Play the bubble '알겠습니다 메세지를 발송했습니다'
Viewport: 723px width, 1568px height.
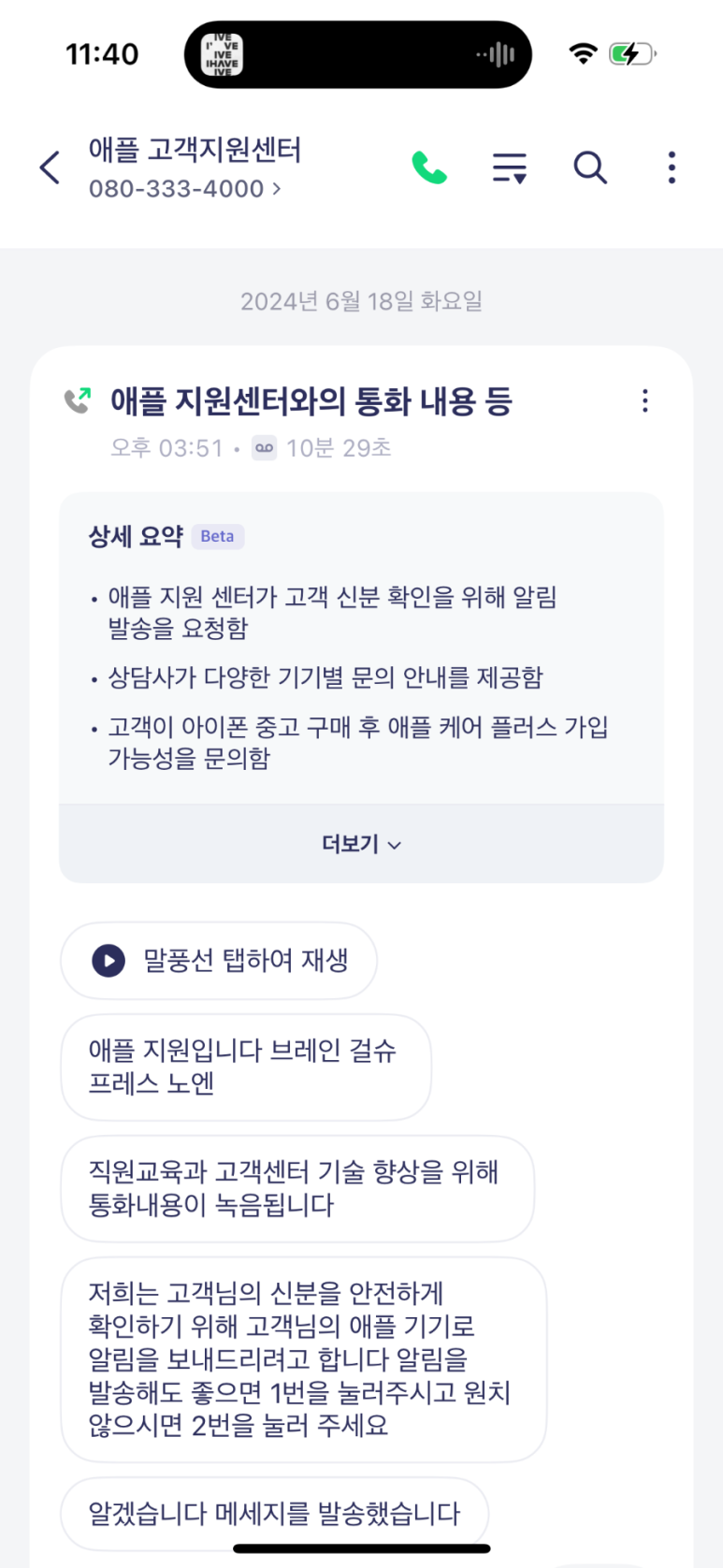point(274,1514)
